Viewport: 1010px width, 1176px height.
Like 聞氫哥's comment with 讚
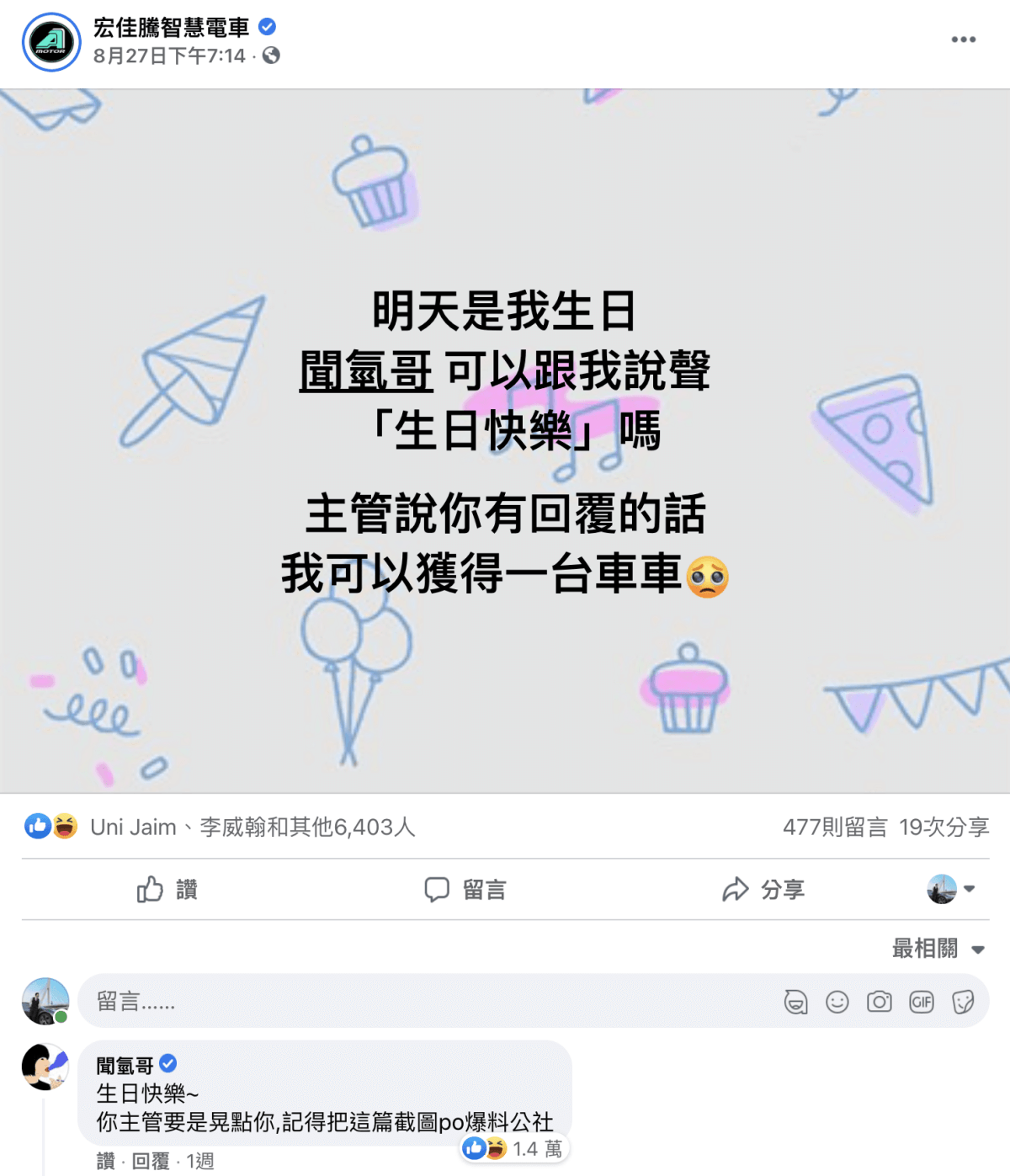pyautogui.click(x=105, y=1162)
